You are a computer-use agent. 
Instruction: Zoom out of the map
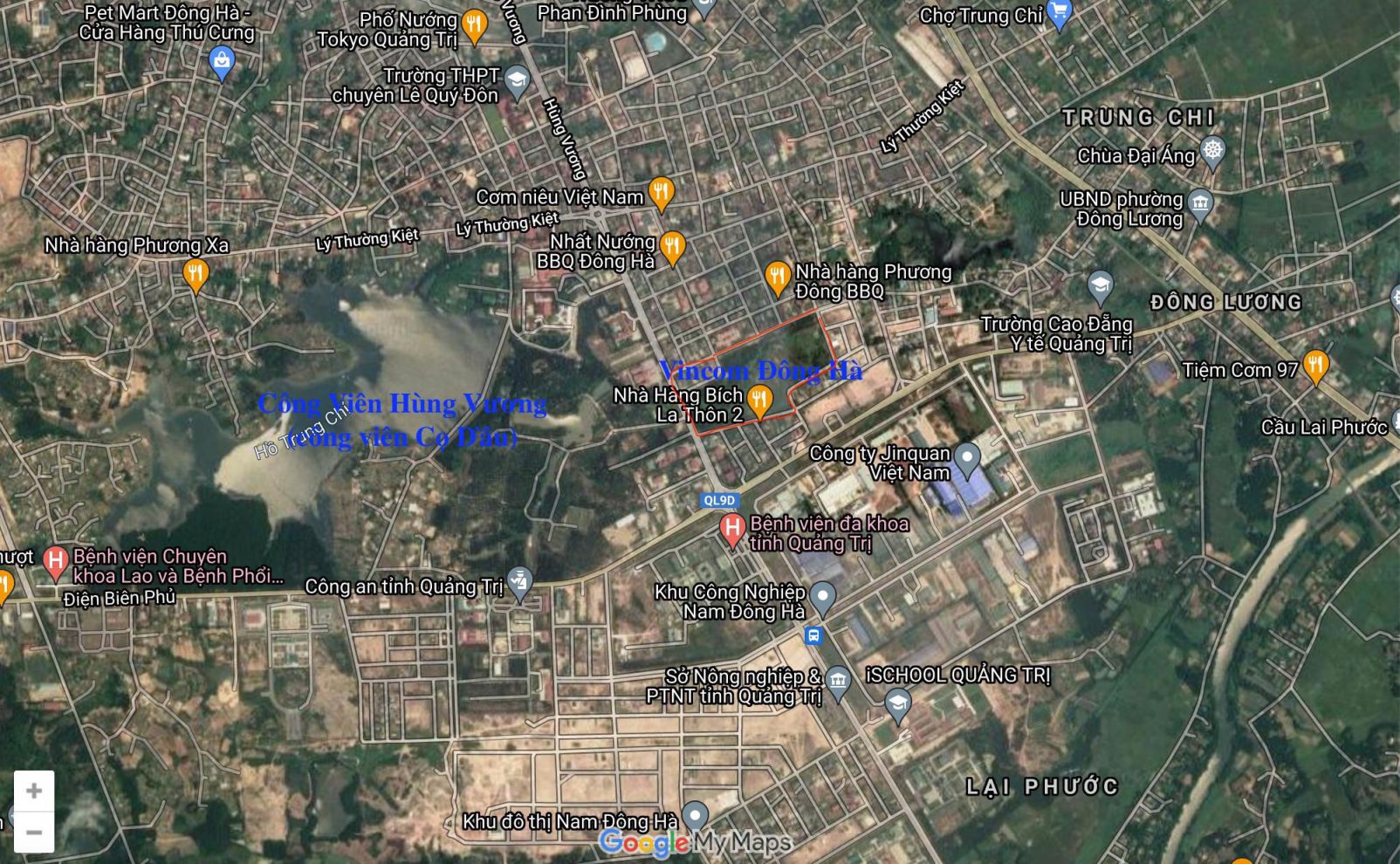coord(34,833)
